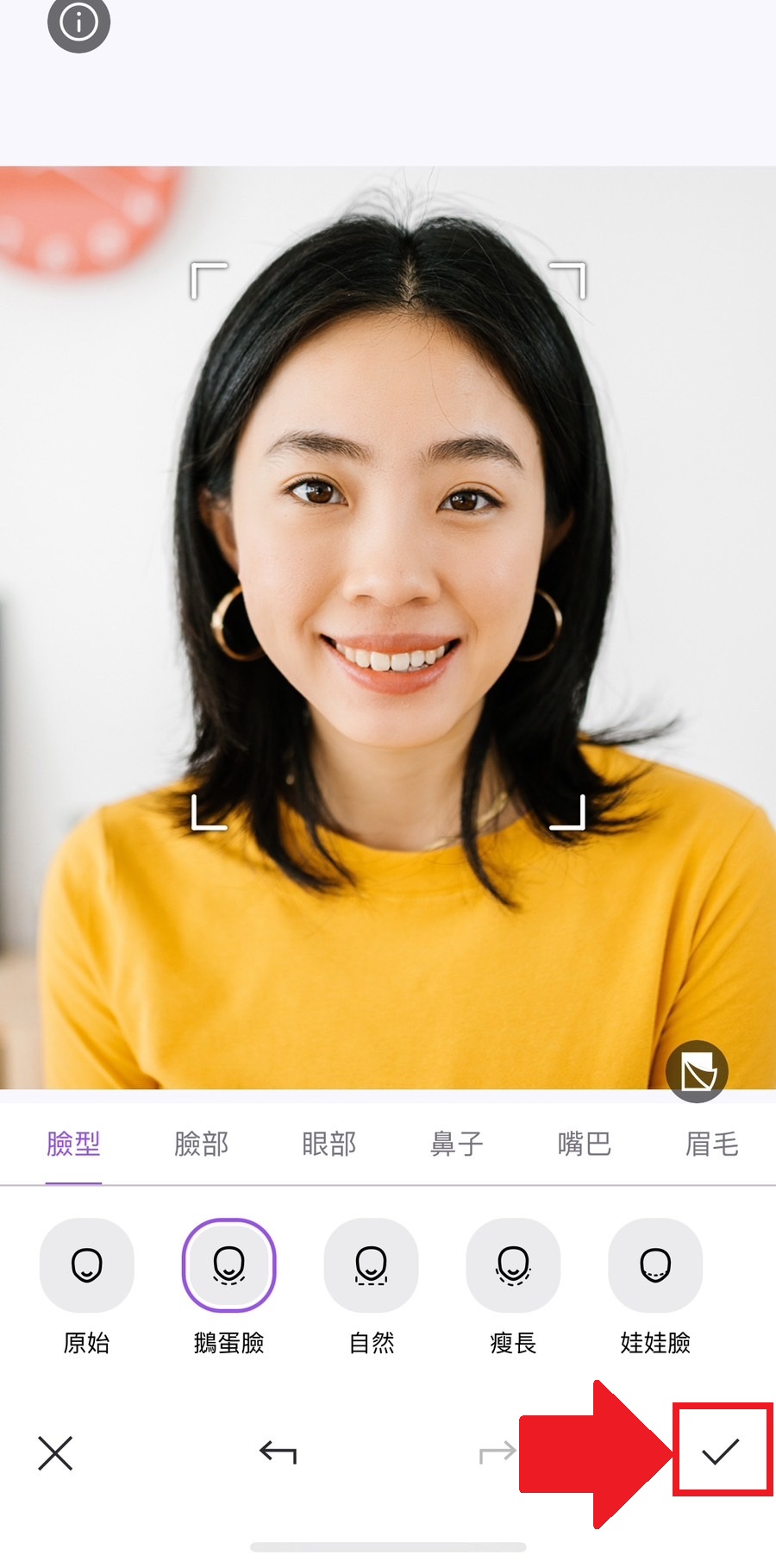Screen dimensions: 776x1568
Task: Confirm changes with the checkmark
Action: coord(721,1451)
